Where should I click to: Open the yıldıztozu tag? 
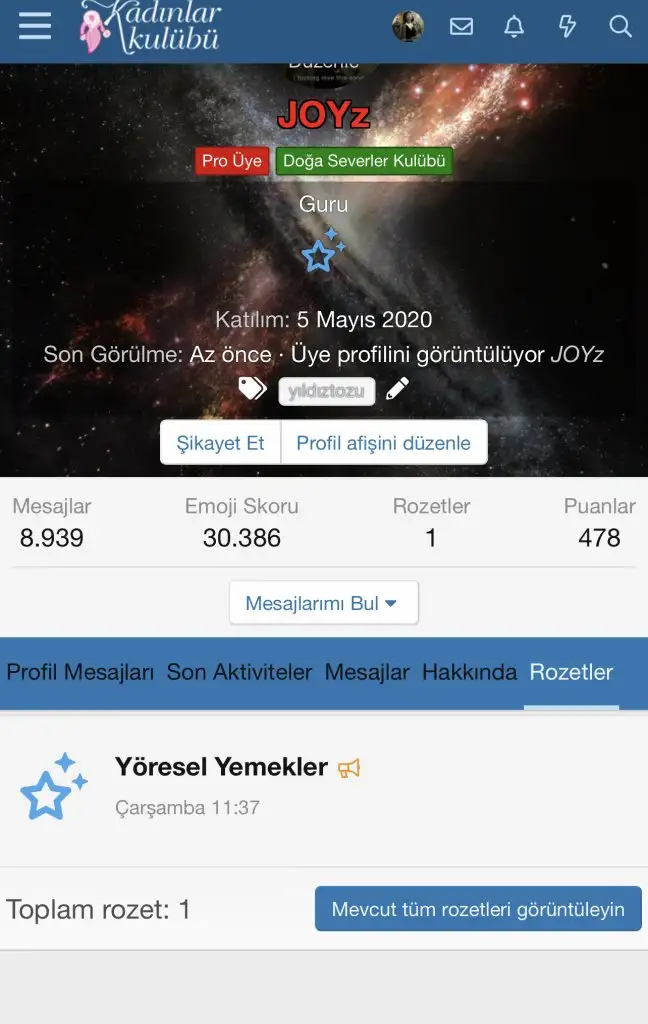pos(326,391)
